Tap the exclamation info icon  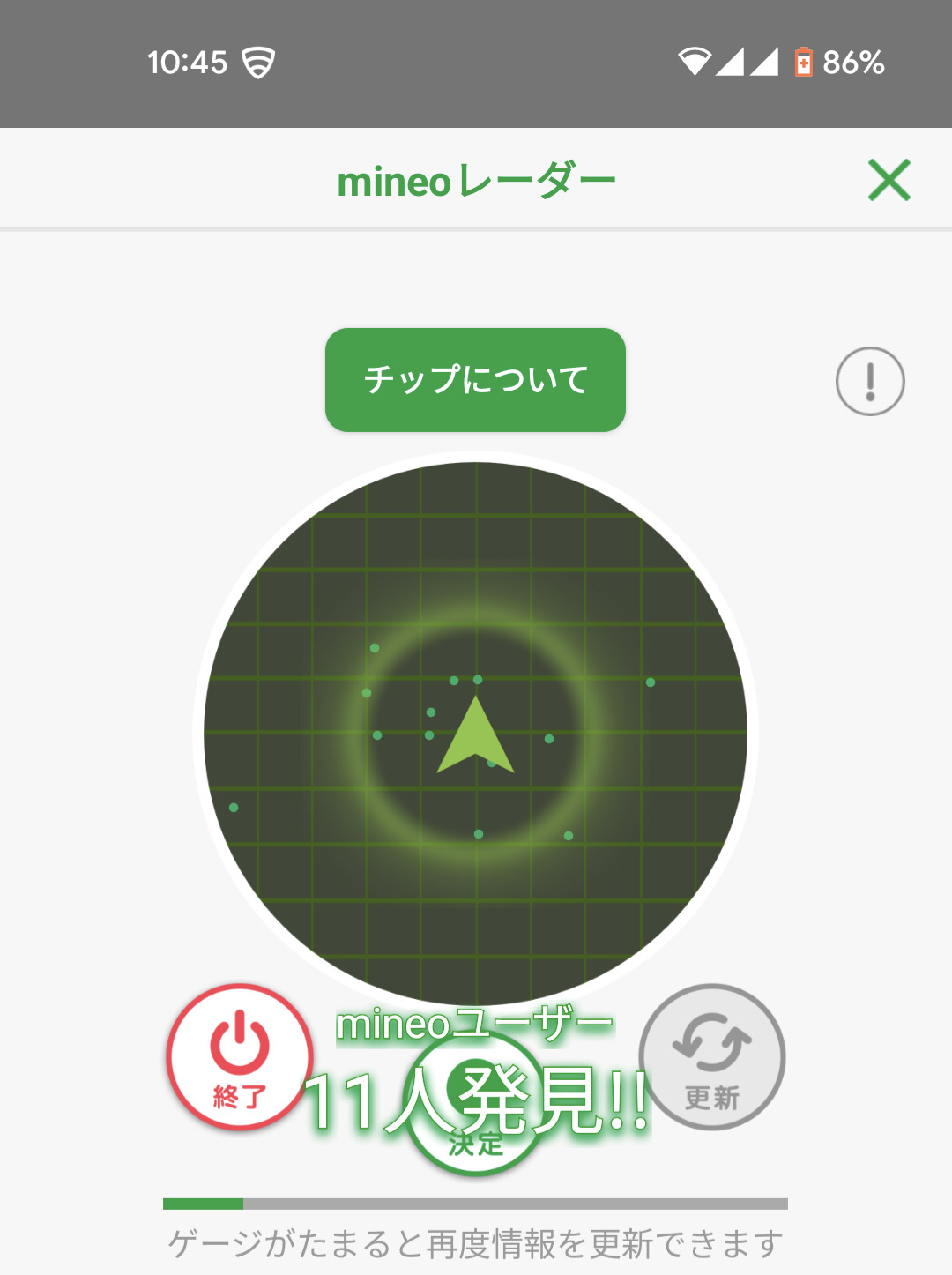click(870, 381)
